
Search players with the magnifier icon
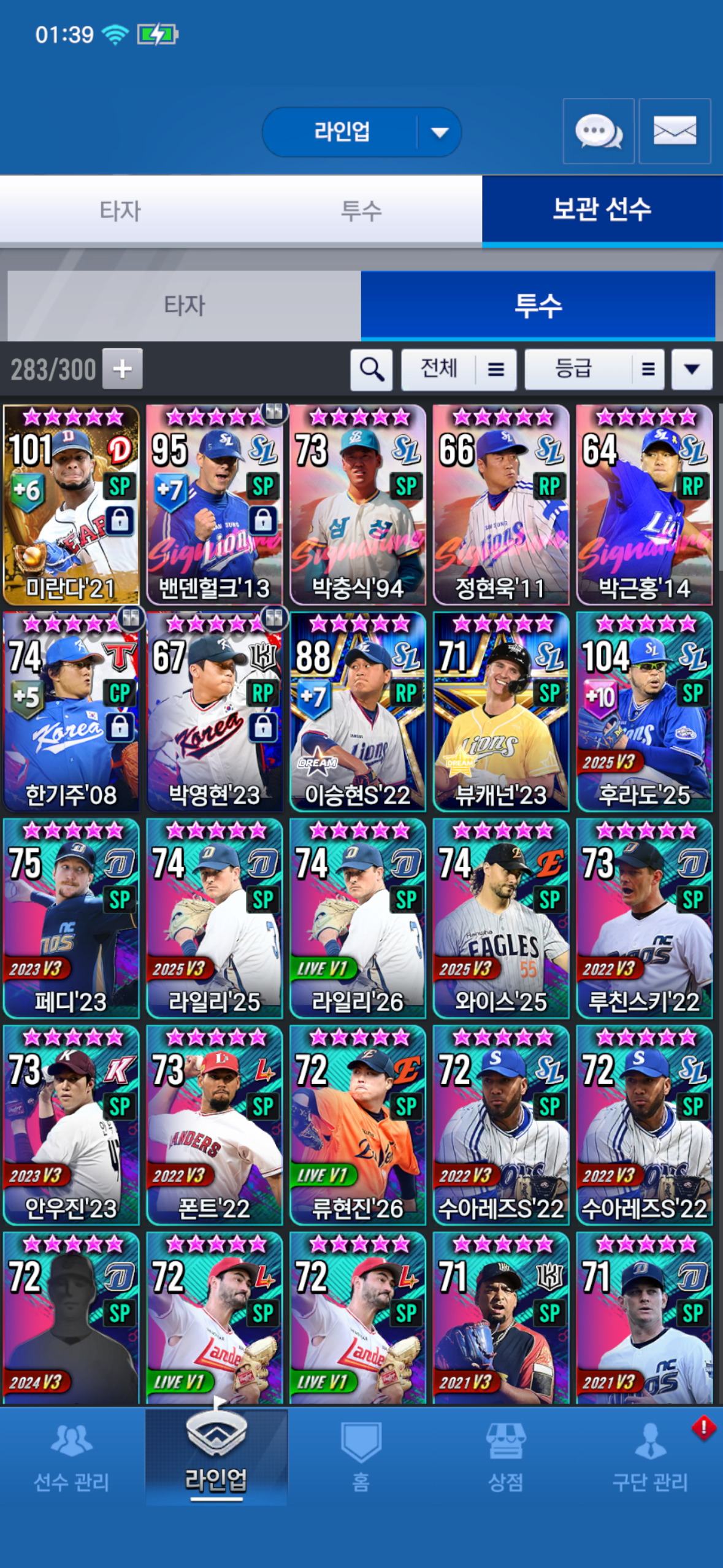[x=371, y=369]
